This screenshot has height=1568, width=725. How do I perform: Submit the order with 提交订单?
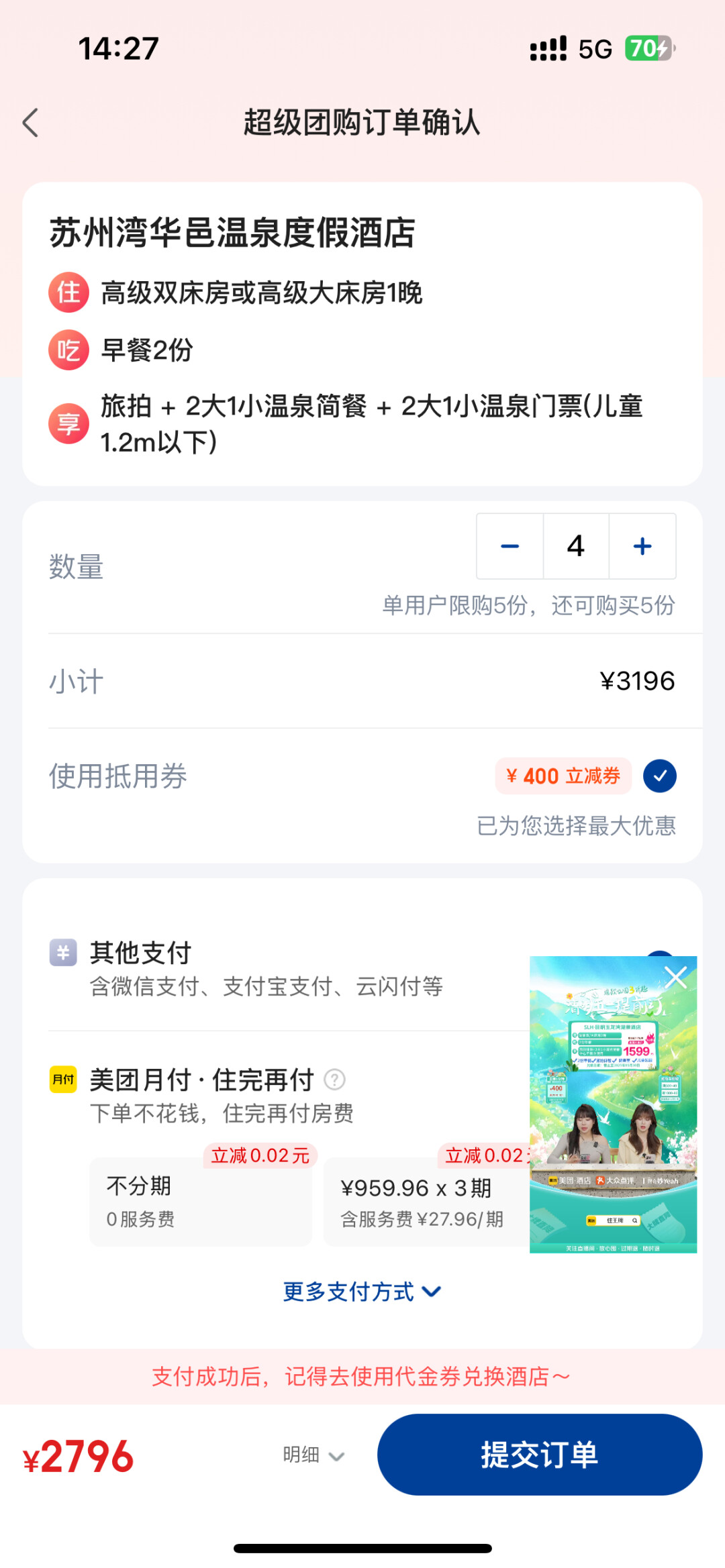pyautogui.click(x=539, y=1455)
